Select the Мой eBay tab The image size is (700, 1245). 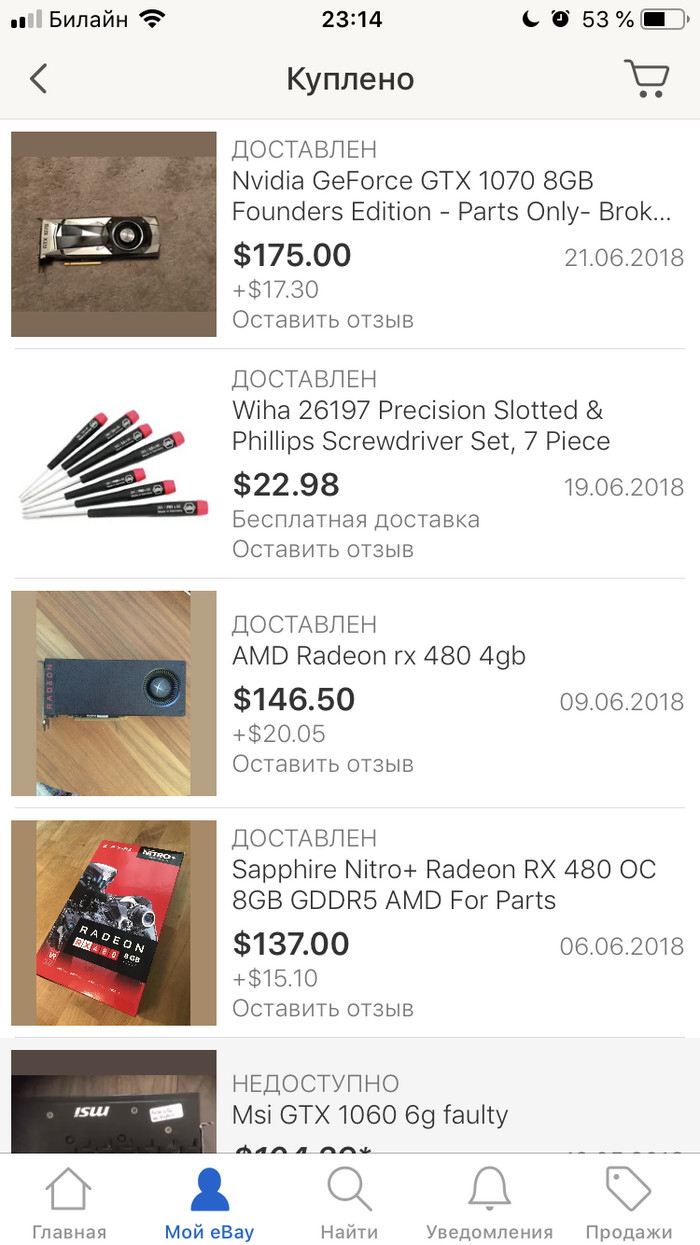[209, 1203]
